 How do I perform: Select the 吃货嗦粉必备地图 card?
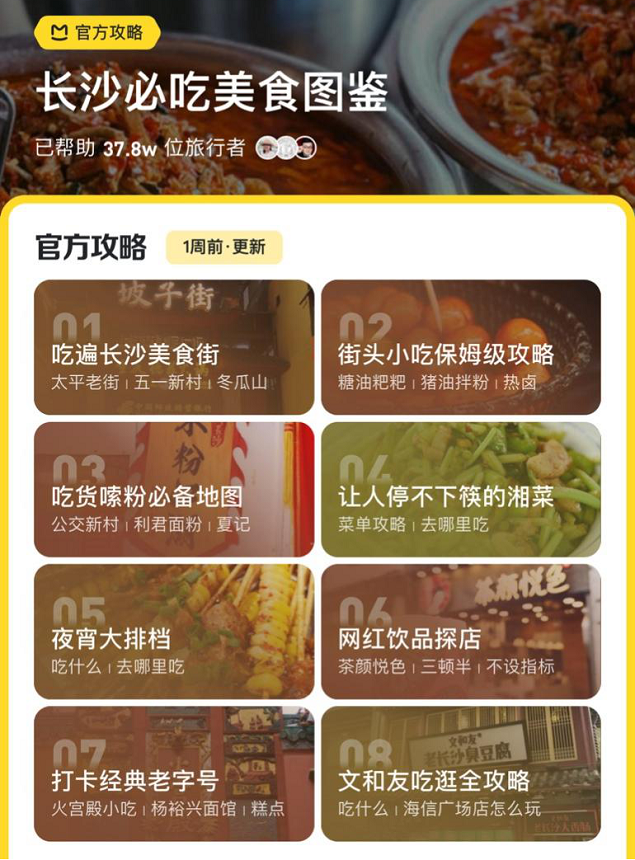tap(174, 489)
